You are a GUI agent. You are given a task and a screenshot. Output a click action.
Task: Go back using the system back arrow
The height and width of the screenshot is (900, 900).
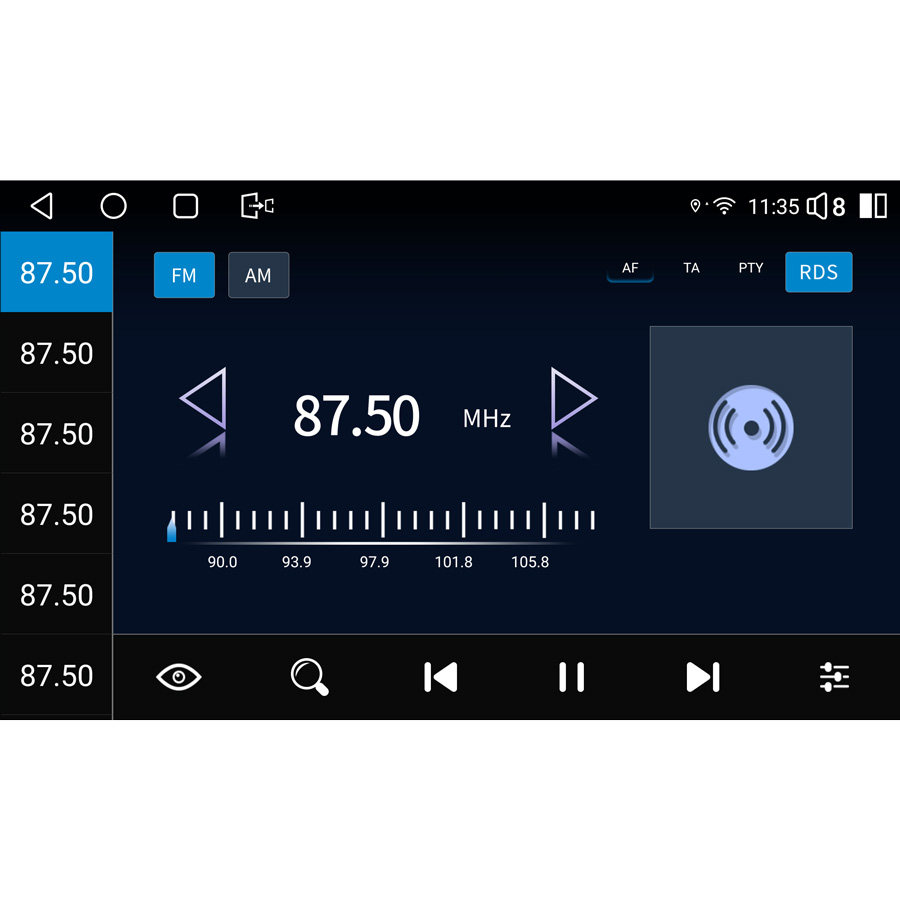point(41,206)
